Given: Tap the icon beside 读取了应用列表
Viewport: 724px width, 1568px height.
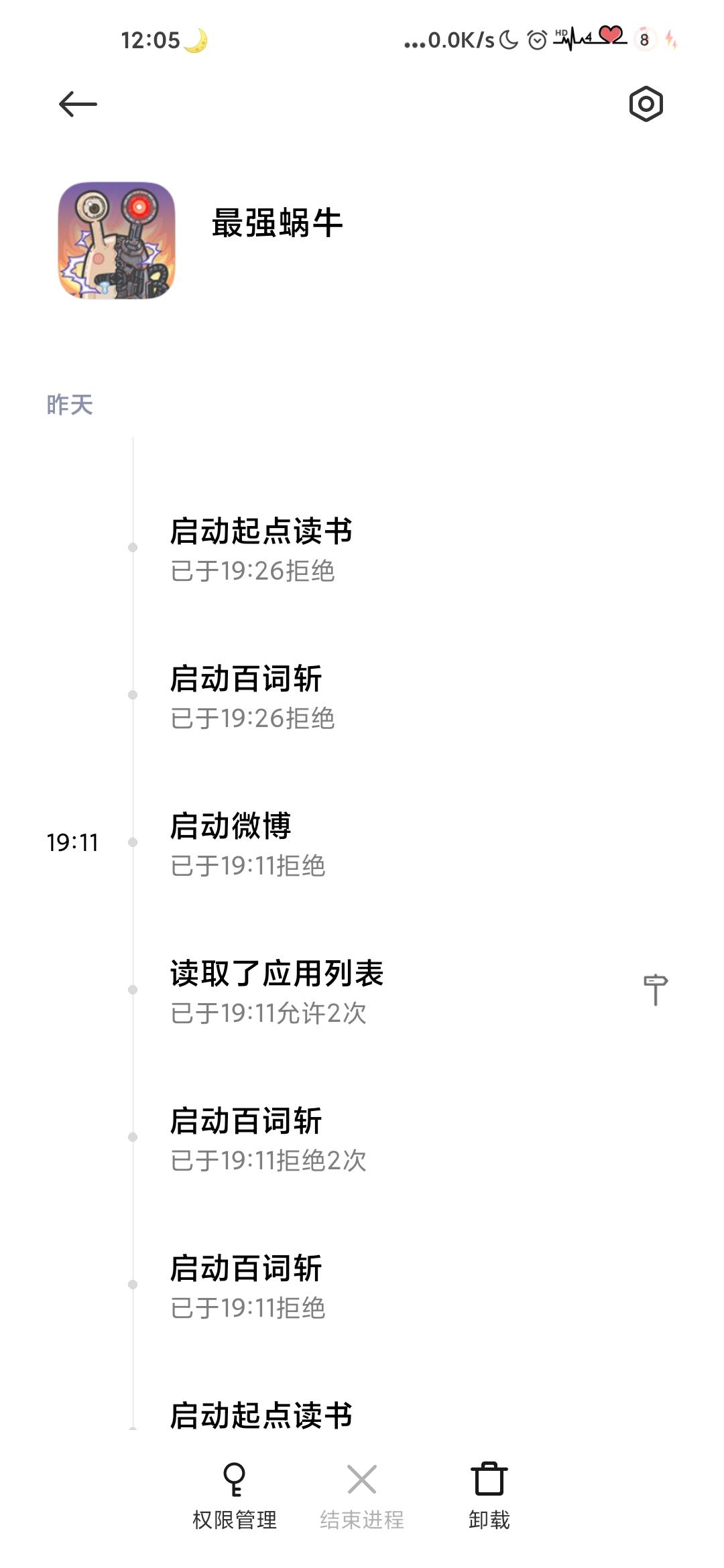Looking at the screenshot, I should 655,990.
